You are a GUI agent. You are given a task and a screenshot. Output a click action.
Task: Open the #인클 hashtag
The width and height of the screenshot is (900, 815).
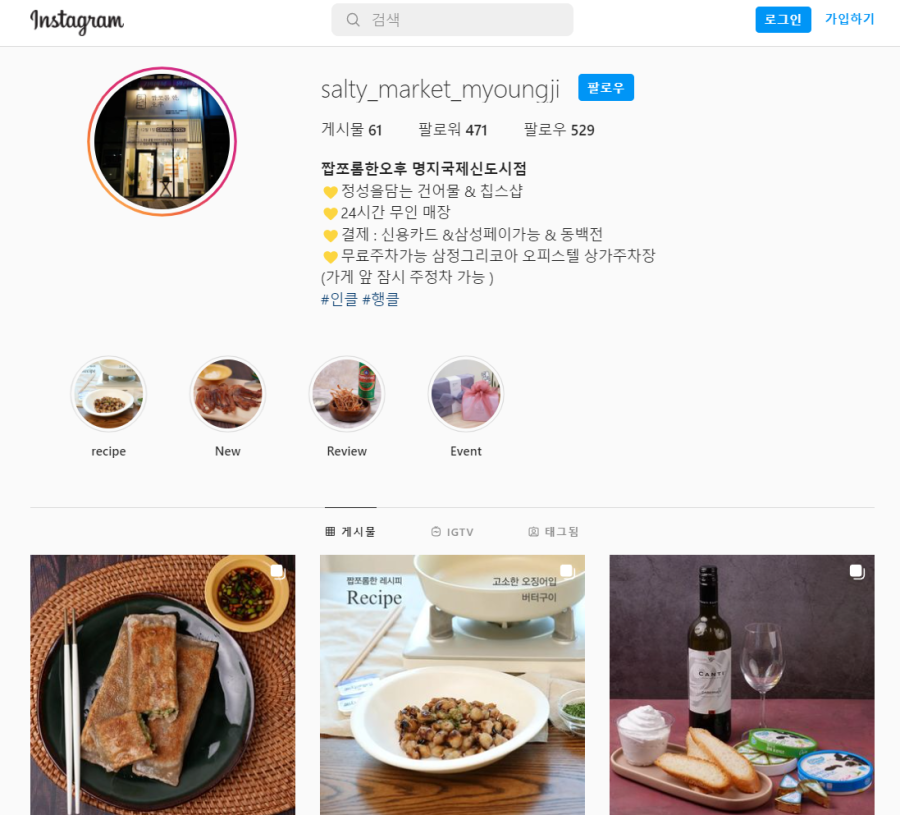coord(339,299)
